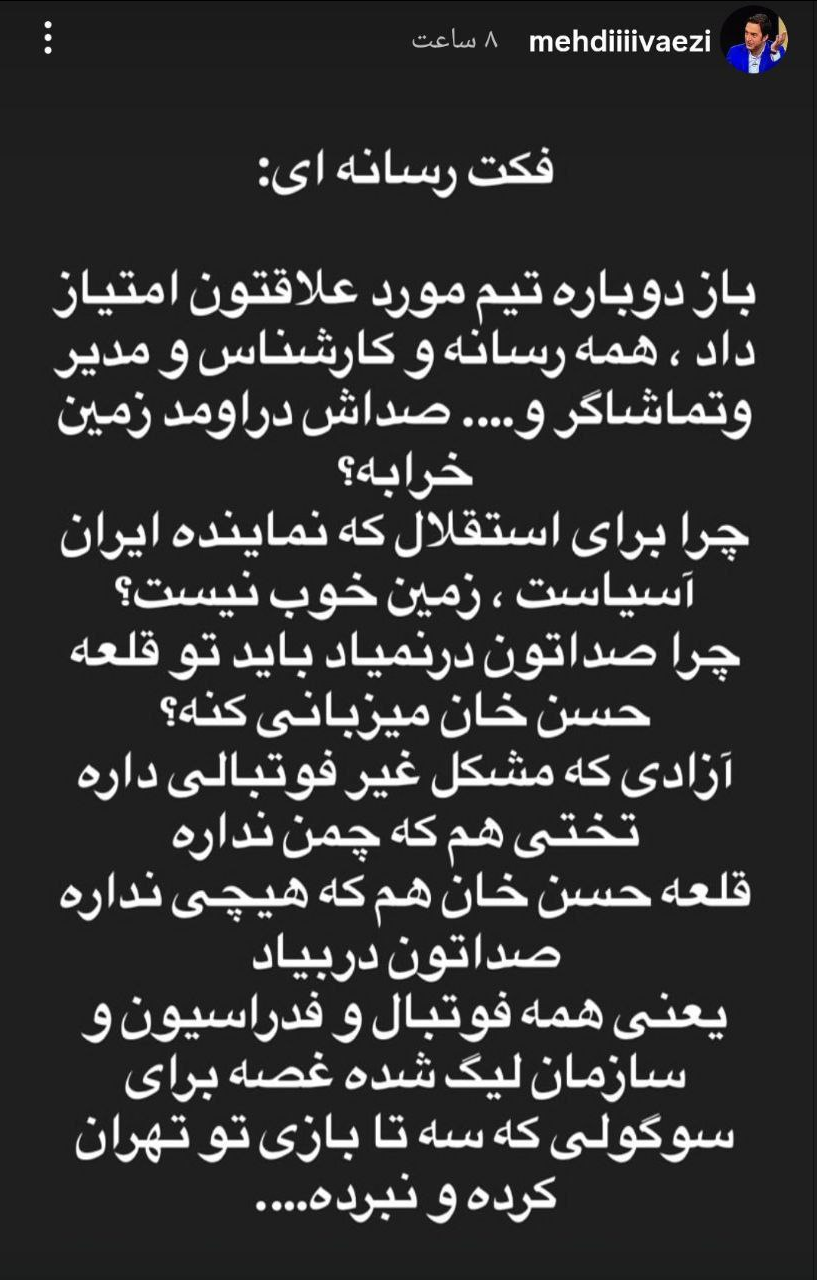The image size is (817, 1280).
Task: Click the empty area below the story text
Action: (x=408, y=1255)
